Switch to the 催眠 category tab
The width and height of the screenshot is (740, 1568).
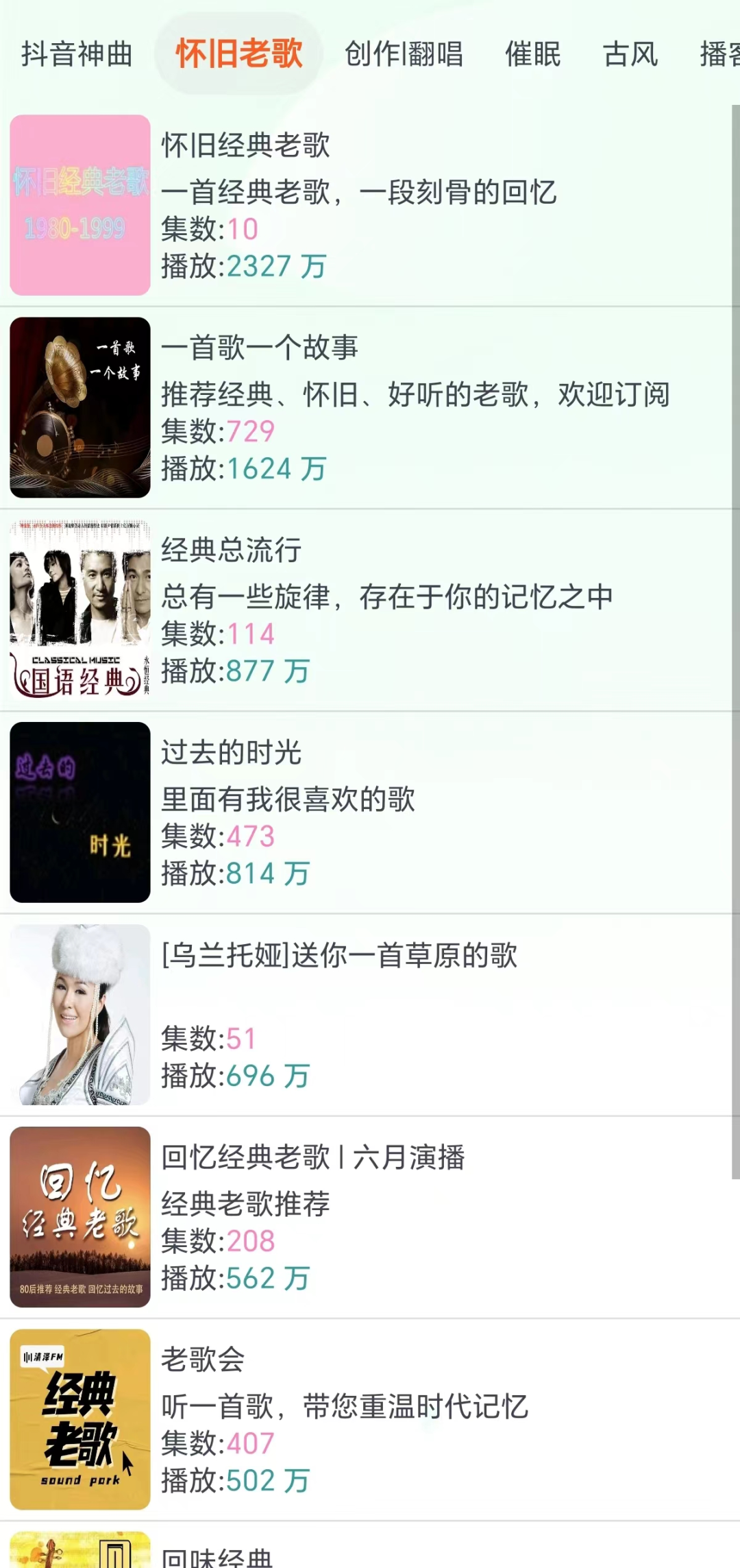[x=532, y=54]
